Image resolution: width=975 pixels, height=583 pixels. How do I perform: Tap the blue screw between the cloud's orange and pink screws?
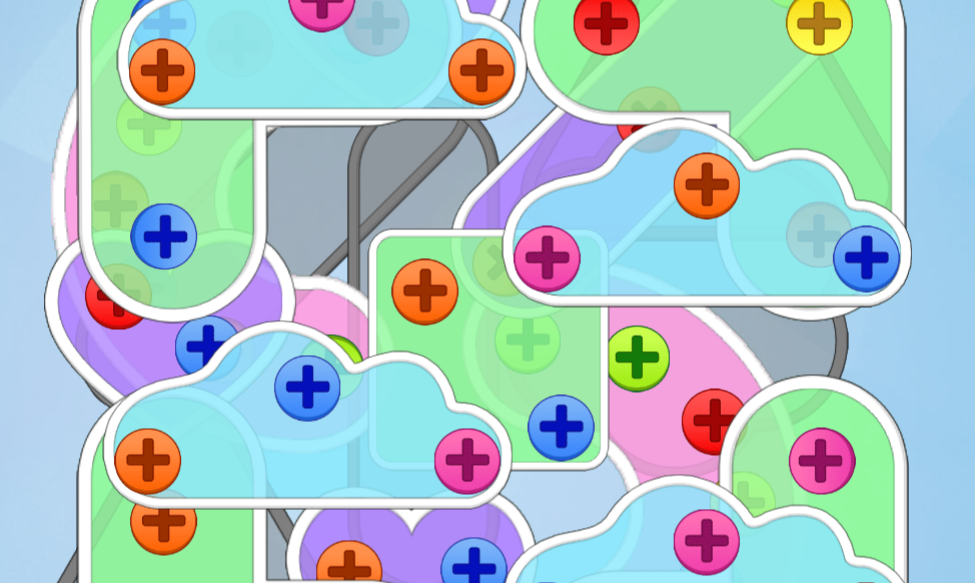[307, 387]
